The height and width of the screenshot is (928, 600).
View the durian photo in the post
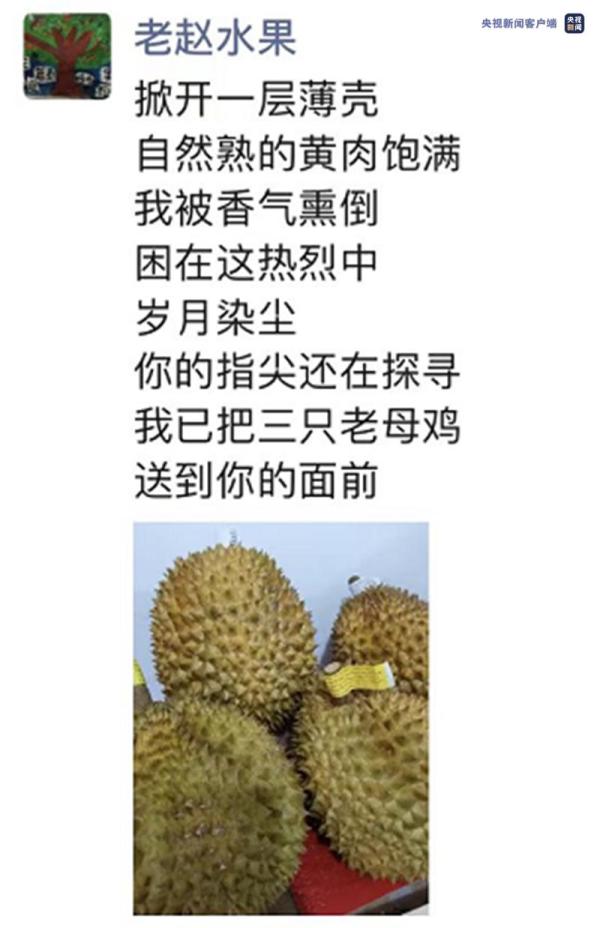coord(281,717)
